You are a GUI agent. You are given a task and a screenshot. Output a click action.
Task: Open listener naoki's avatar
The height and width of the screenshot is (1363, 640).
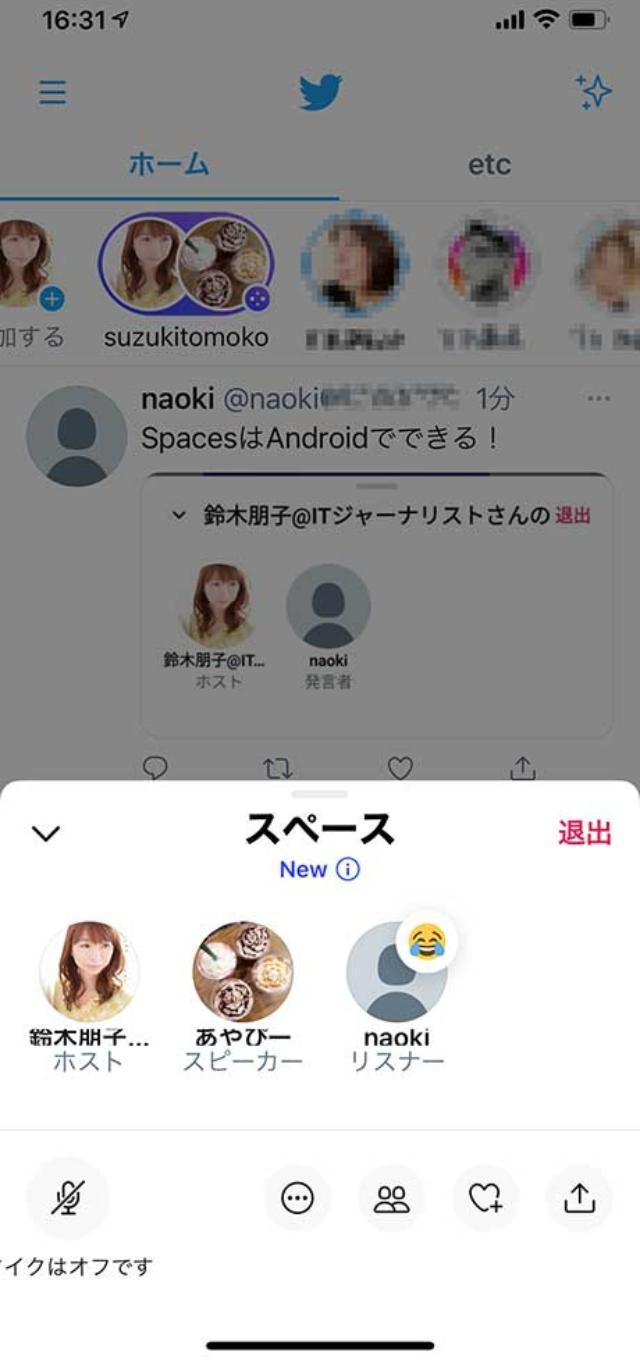tap(396, 972)
